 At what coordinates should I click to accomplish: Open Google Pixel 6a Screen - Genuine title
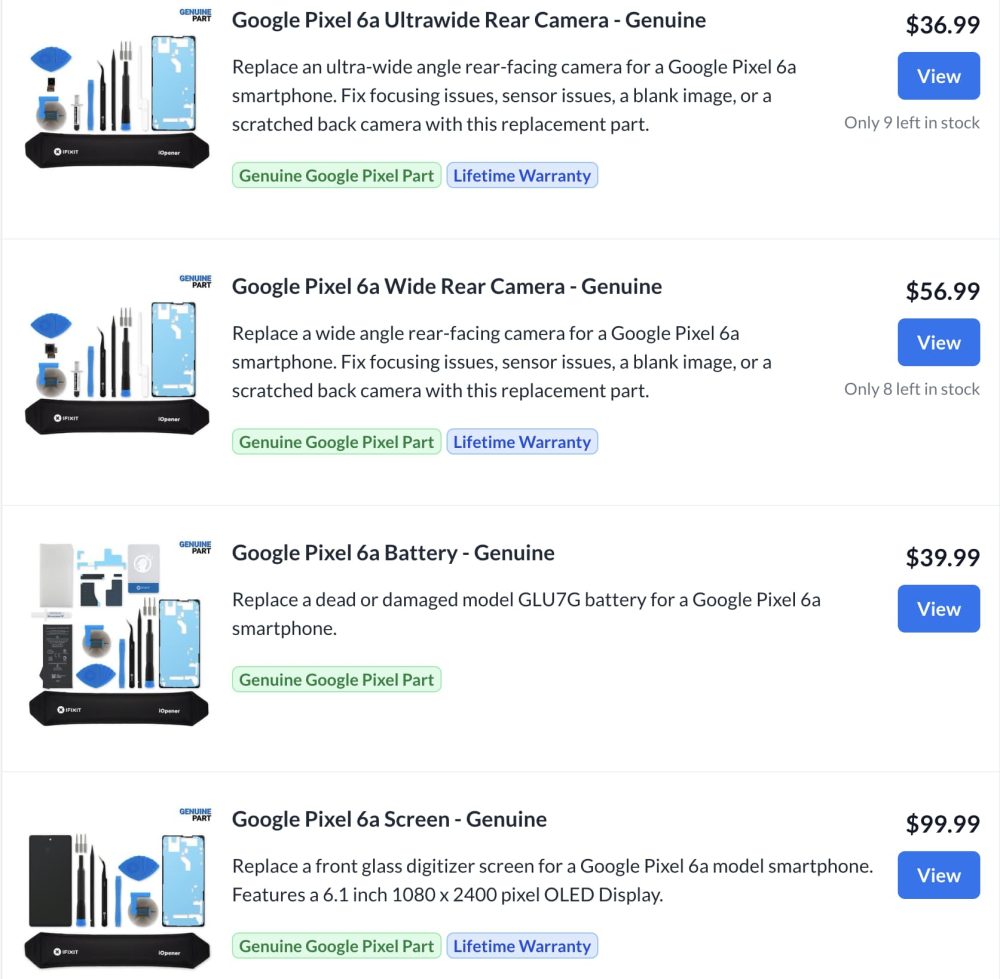coord(389,820)
